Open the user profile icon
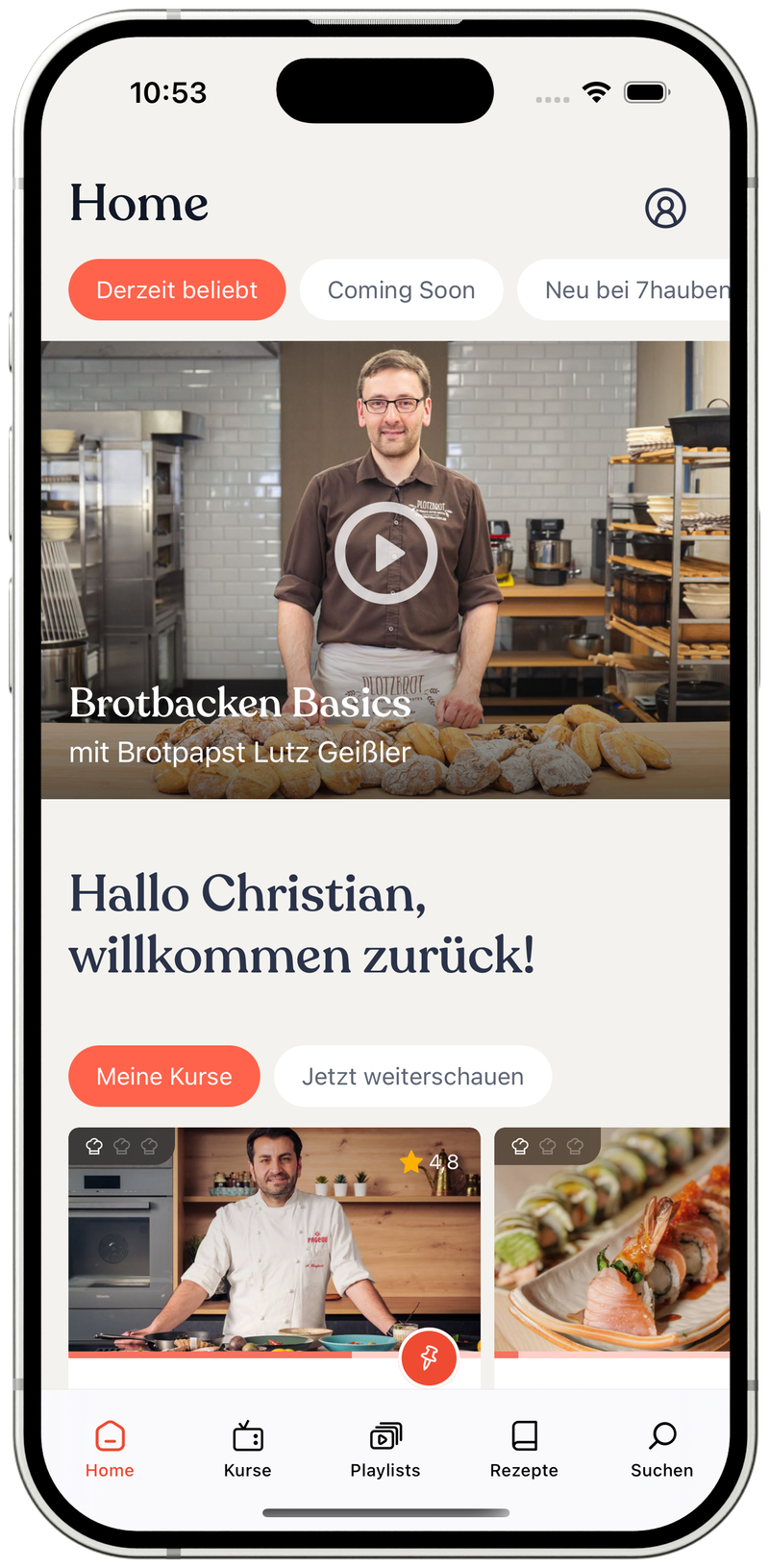Image resolution: width=769 pixels, height=1568 pixels. pos(665,208)
